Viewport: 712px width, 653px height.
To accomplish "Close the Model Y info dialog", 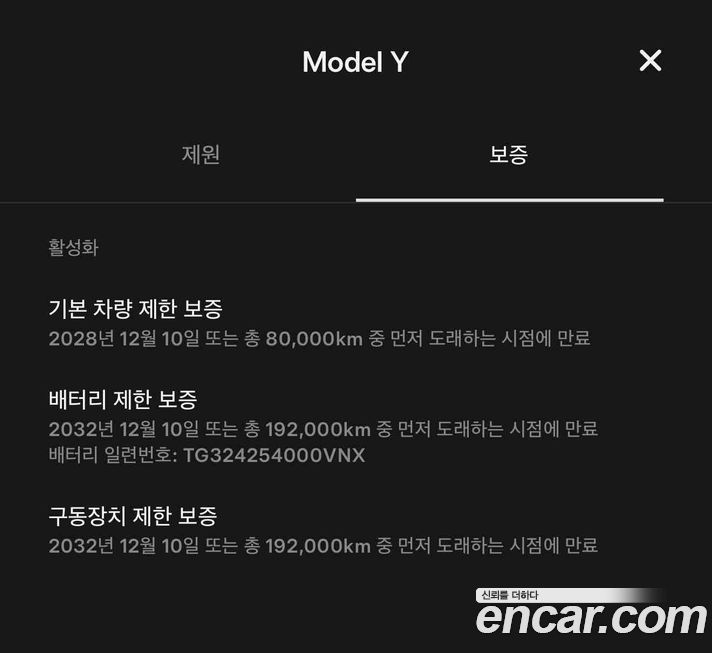I will [x=650, y=61].
